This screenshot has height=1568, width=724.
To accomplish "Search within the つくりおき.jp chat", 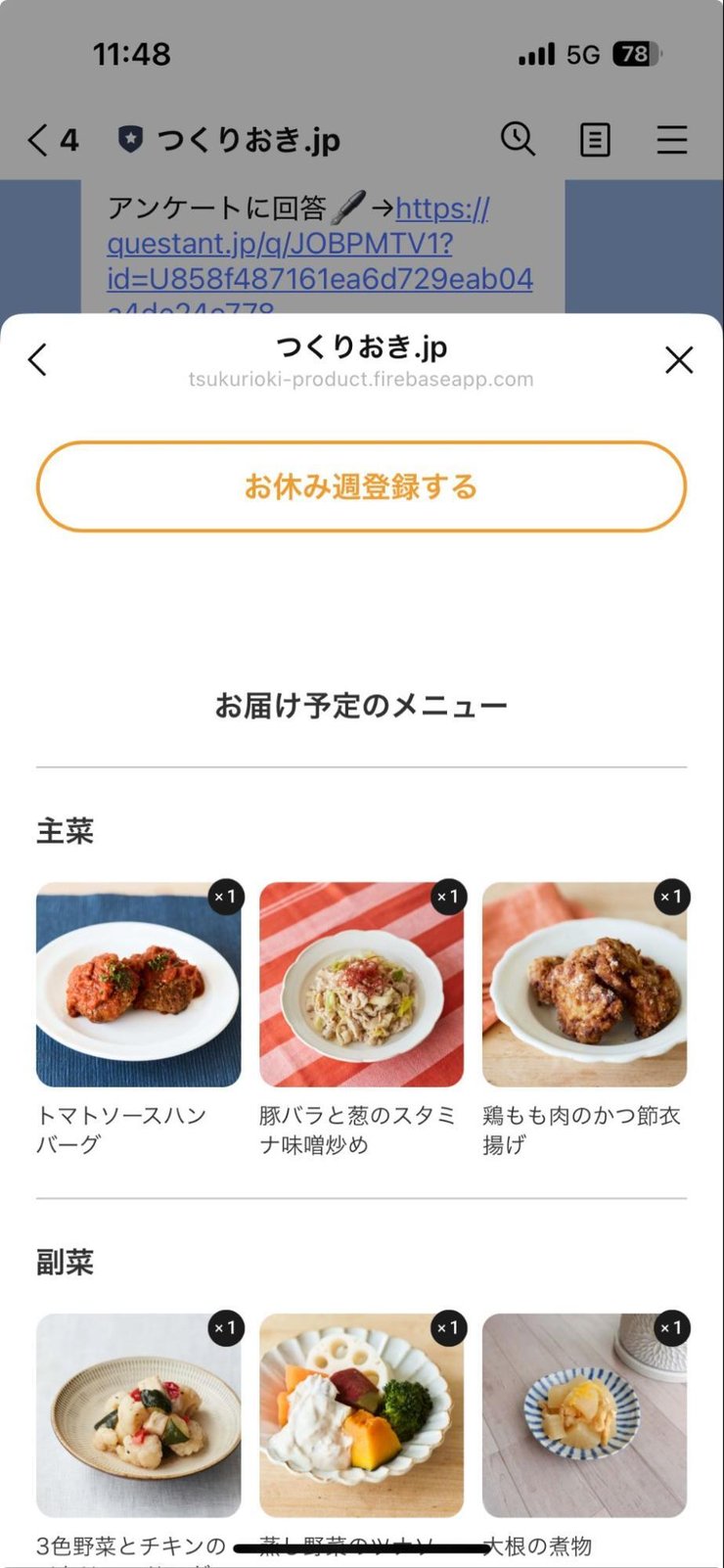I will tap(518, 140).
